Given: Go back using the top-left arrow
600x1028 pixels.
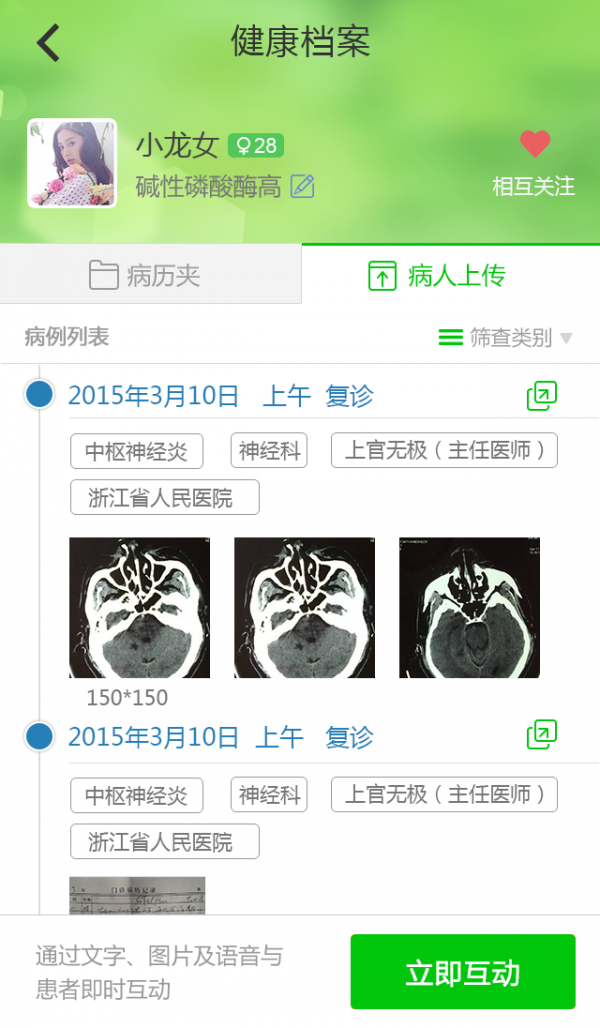Looking at the screenshot, I should (47, 42).
